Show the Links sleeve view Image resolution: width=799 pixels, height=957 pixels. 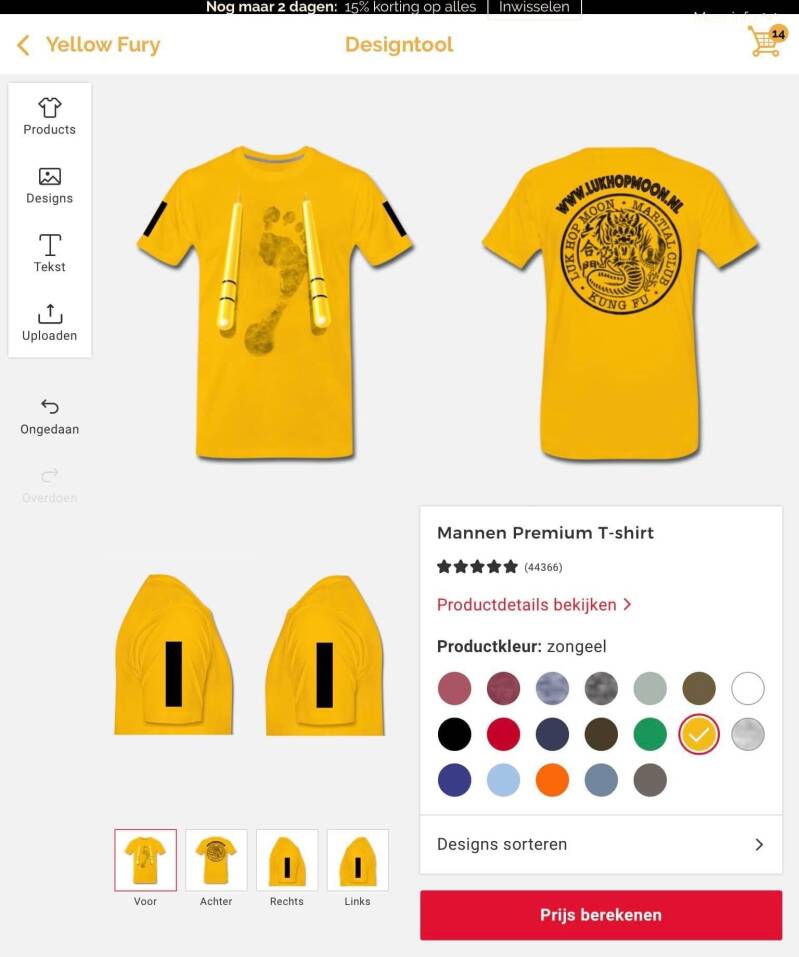(x=357, y=860)
